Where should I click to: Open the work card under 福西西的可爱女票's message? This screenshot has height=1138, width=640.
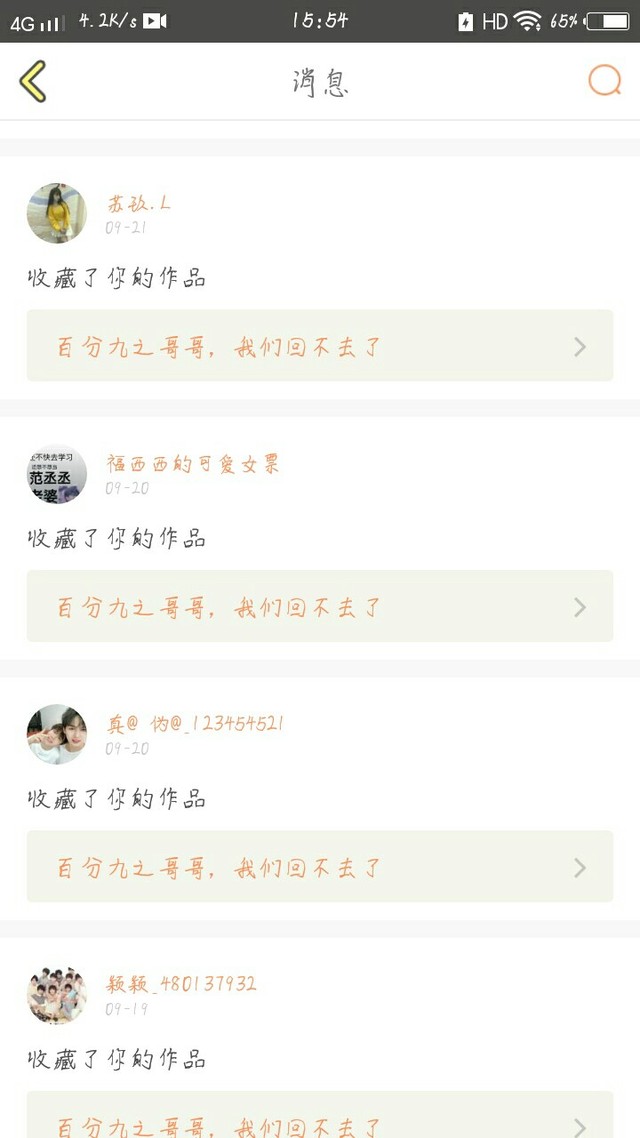(320, 606)
